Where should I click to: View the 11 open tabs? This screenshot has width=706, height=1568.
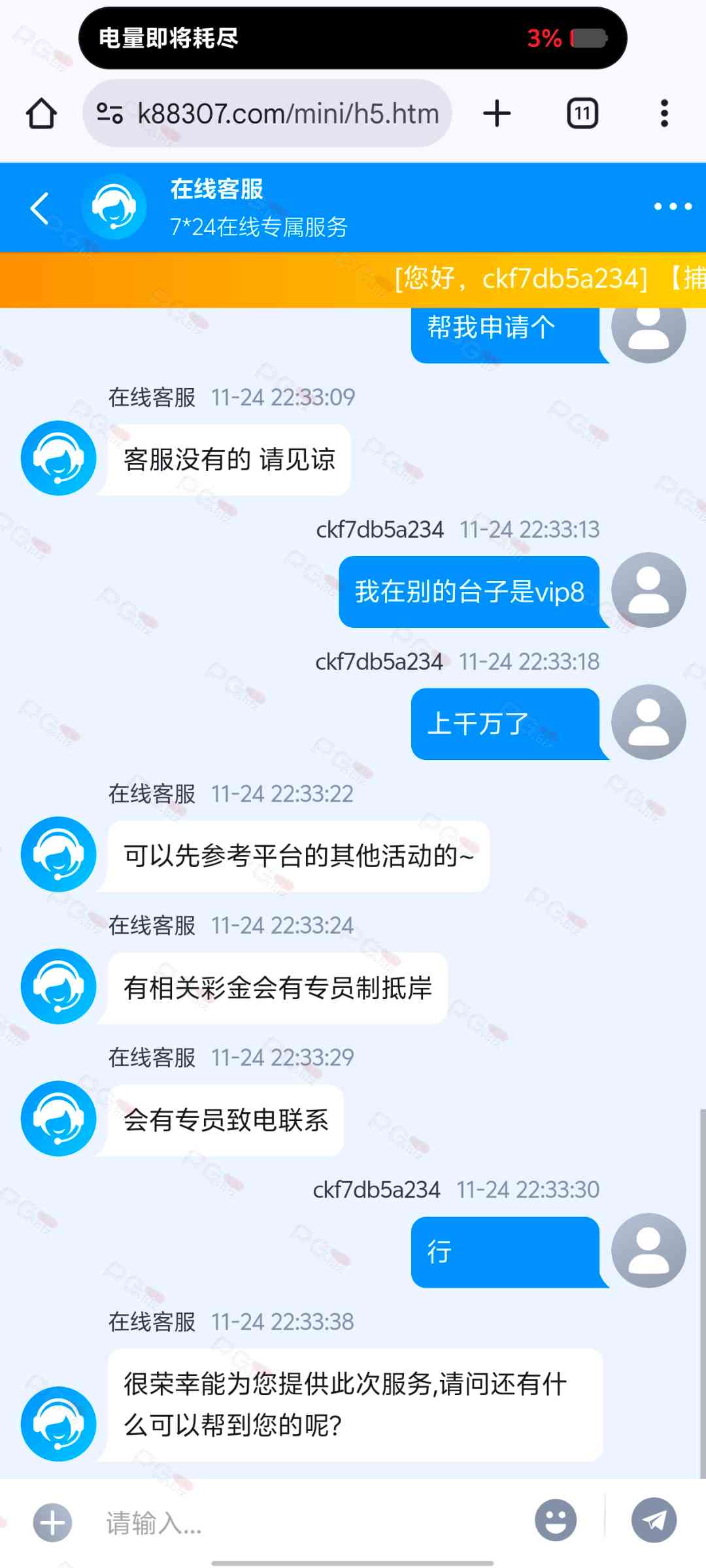pyautogui.click(x=582, y=114)
